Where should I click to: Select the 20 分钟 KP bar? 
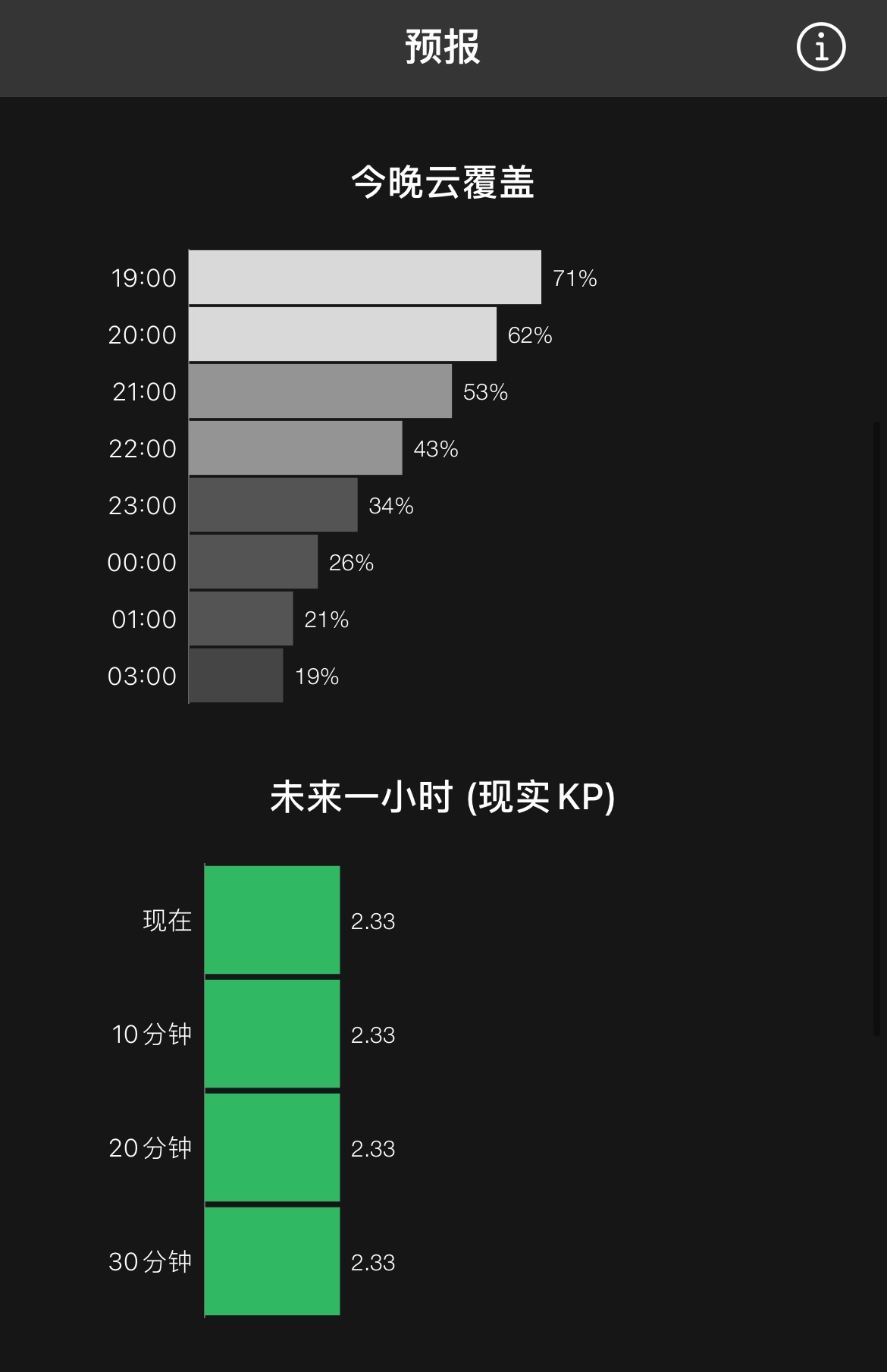pyautogui.click(x=271, y=1148)
